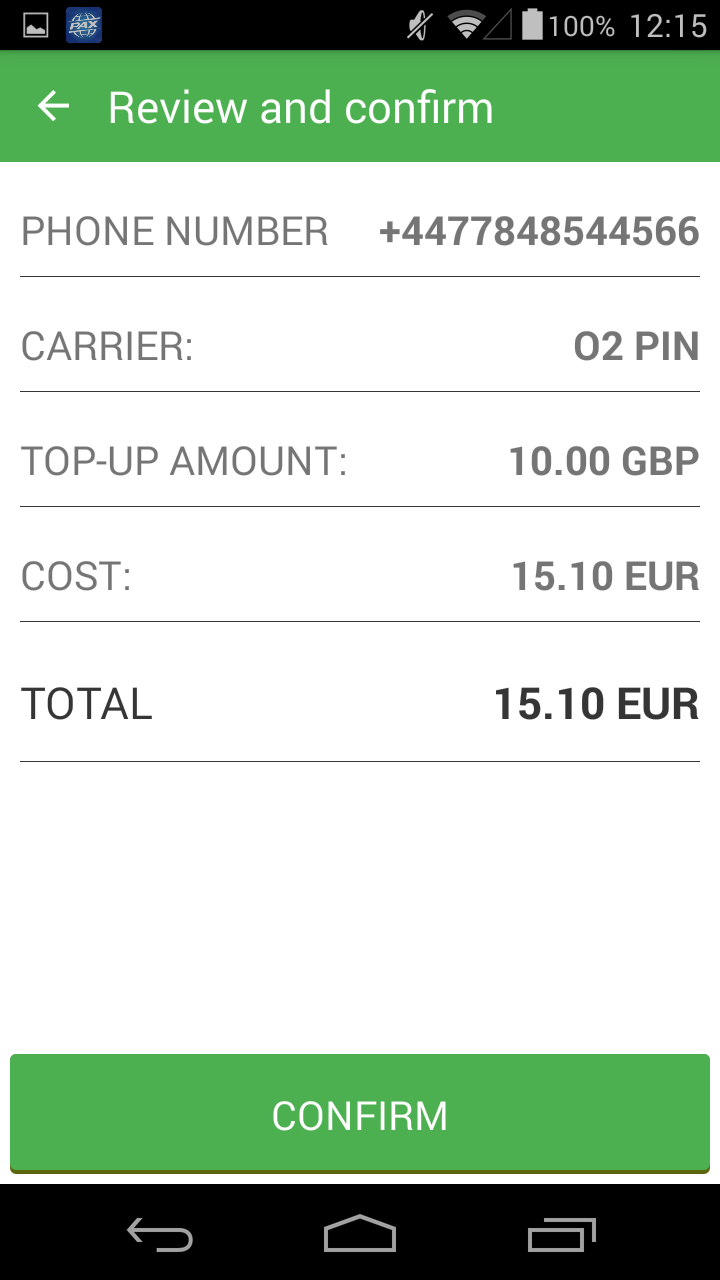Tap the muted sound status icon
The width and height of the screenshot is (720, 1280).
[x=420, y=25]
